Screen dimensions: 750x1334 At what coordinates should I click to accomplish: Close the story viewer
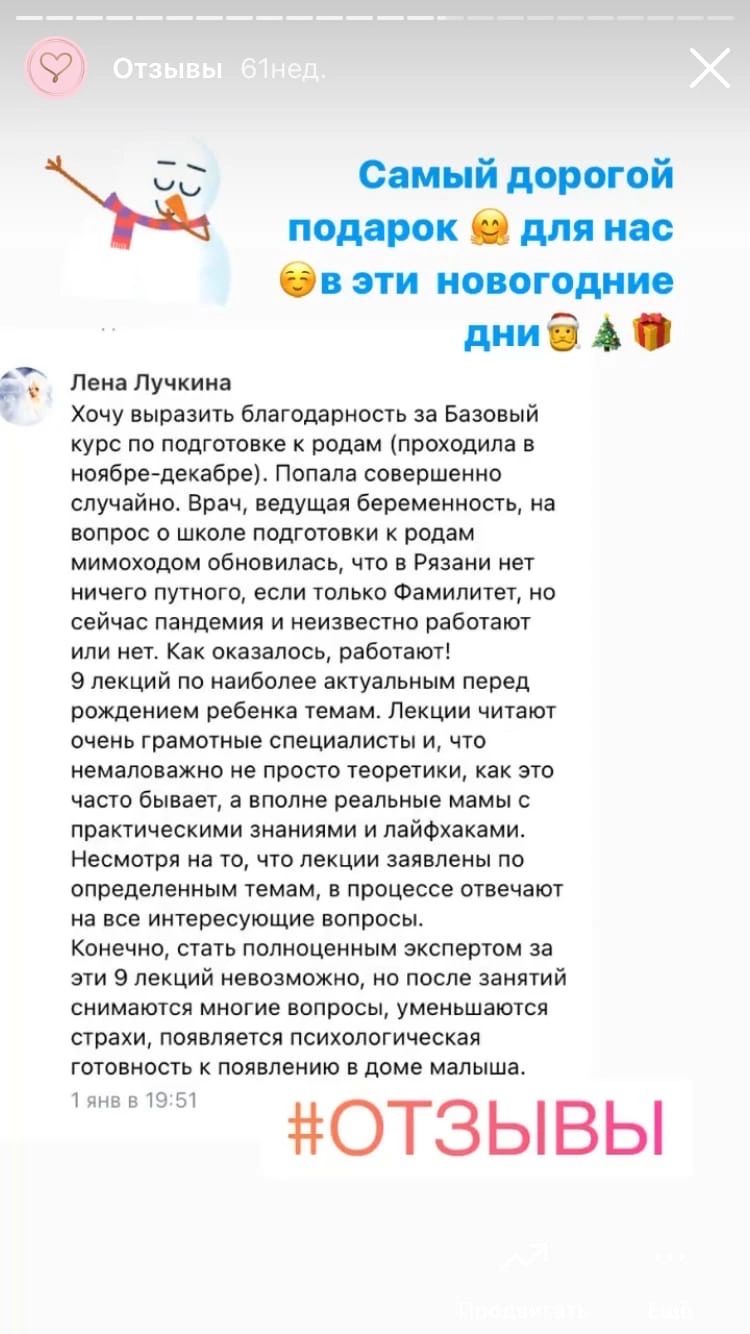pos(710,69)
